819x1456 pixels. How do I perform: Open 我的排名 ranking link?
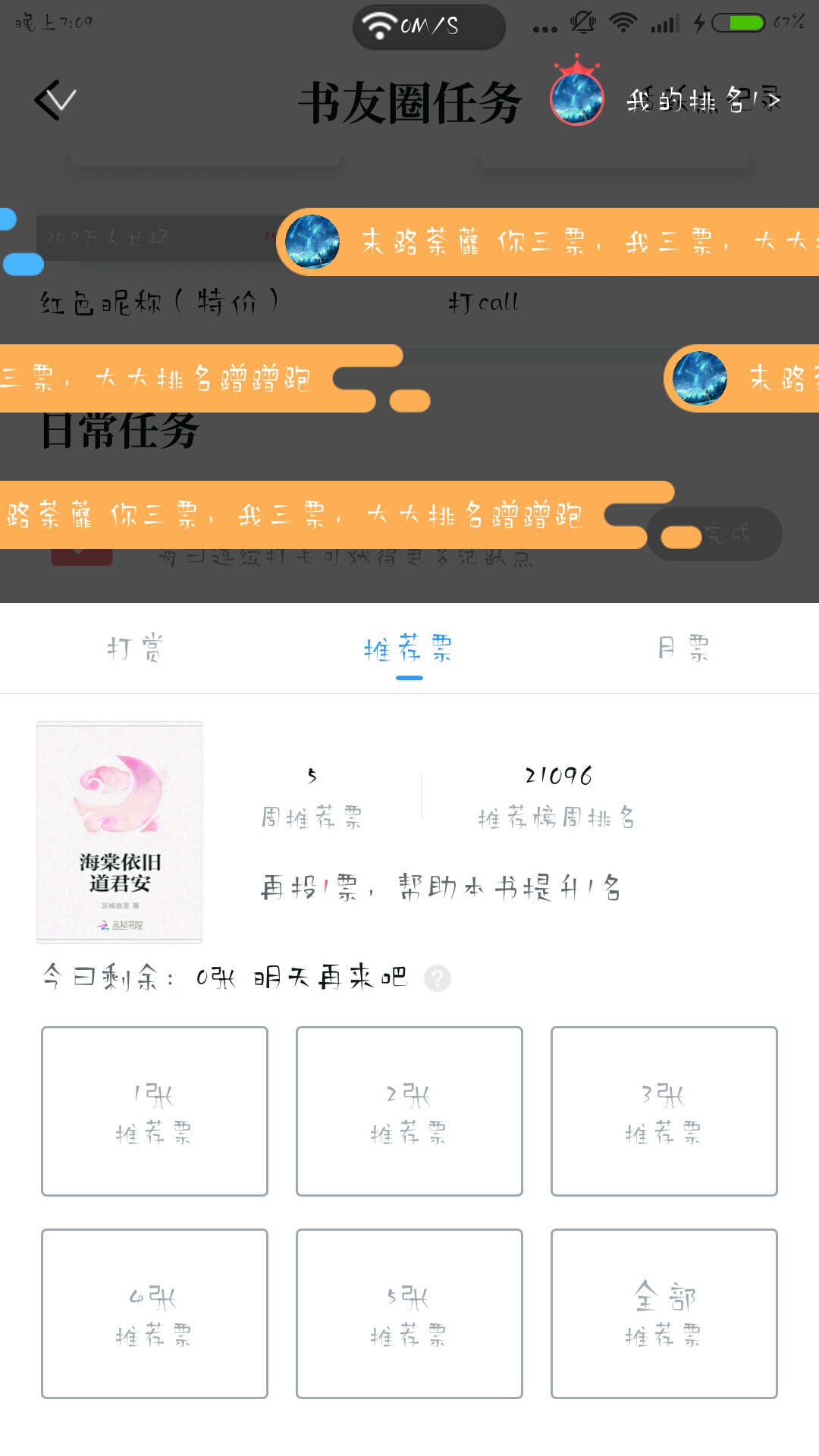[701, 100]
